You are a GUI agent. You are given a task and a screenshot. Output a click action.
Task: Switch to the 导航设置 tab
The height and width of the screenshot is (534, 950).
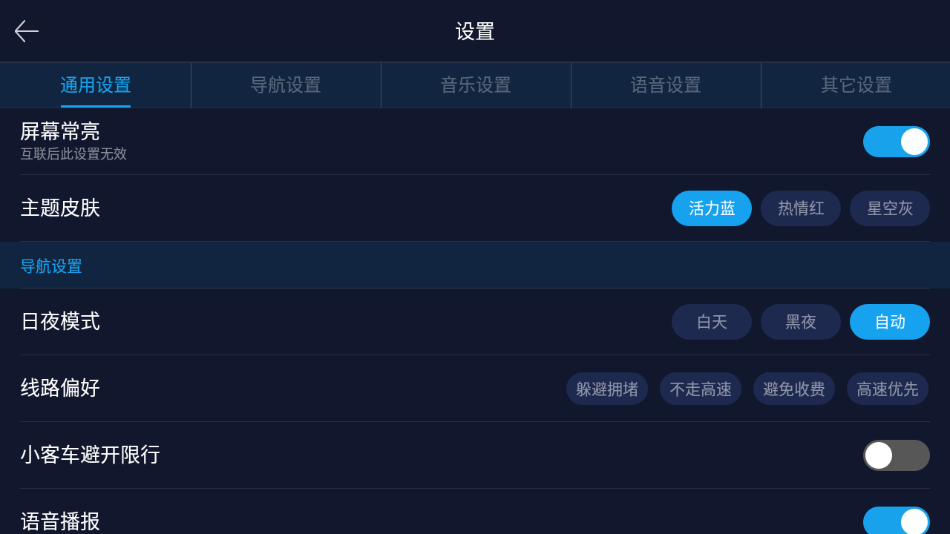pyautogui.click(x=286, y=85)
